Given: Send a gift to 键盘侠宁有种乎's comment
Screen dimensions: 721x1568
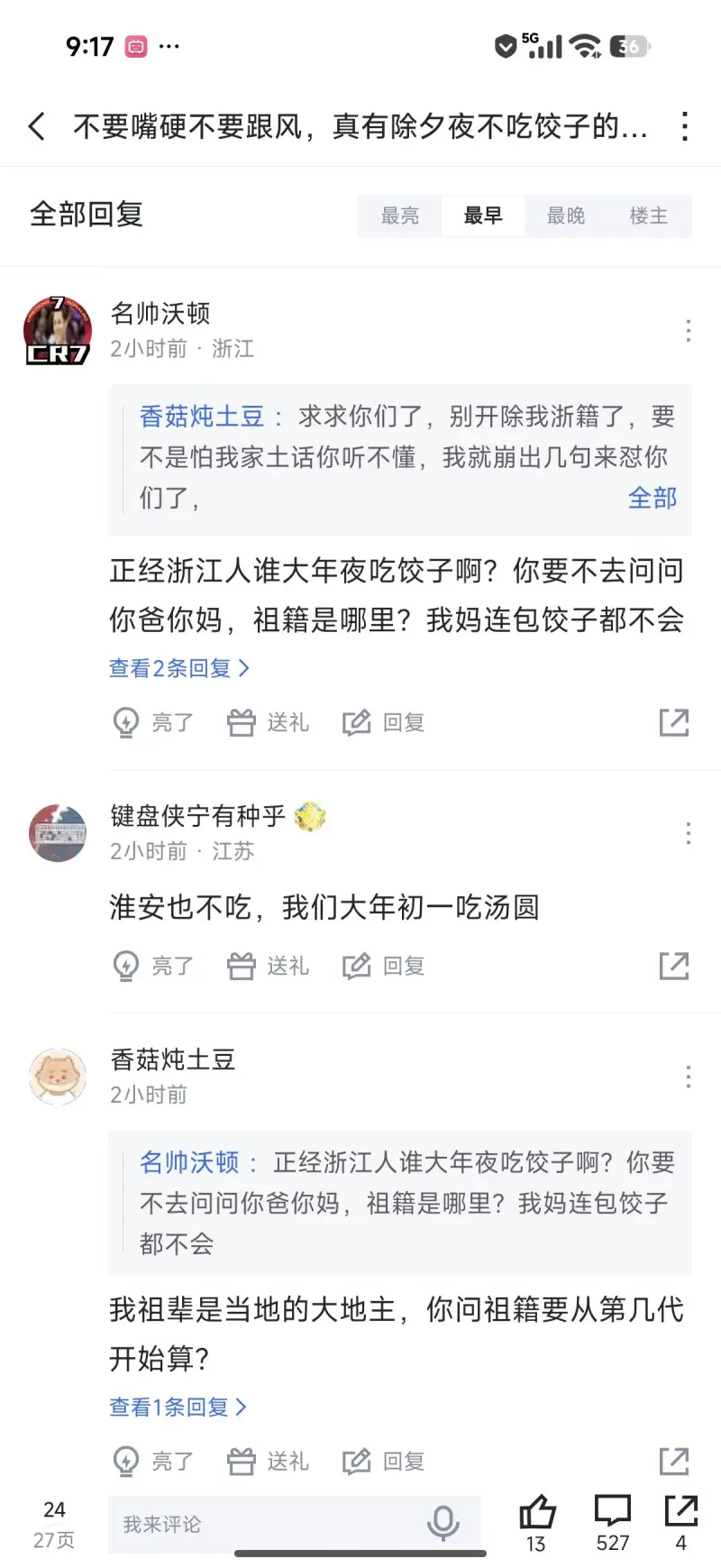Looking at the screenshot, I should pyautogui.click(x=268, y=966).
